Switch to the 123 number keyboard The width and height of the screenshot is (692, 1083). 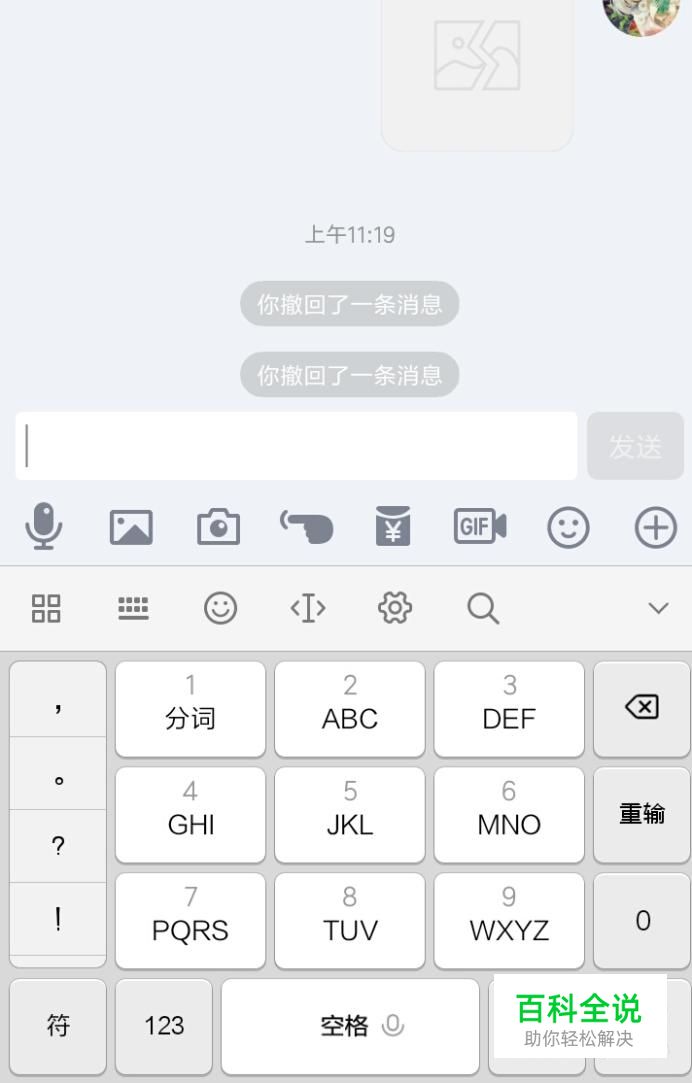tap(164, 1026)
